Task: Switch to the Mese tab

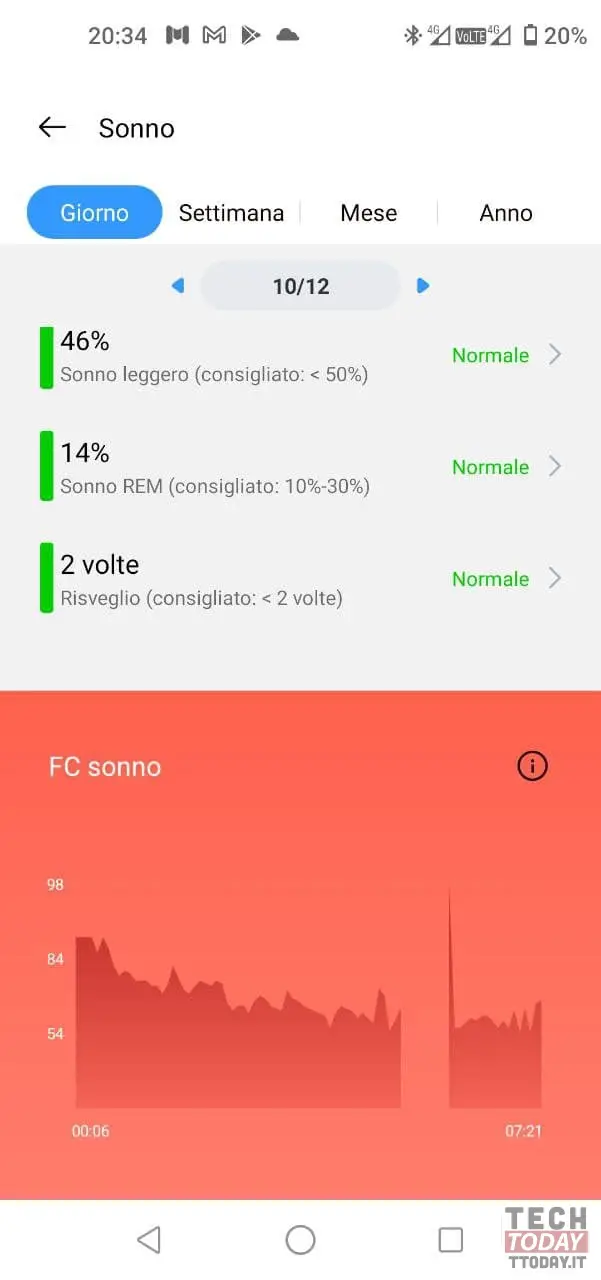Action: pyautogui.click(x=368, y=213)
